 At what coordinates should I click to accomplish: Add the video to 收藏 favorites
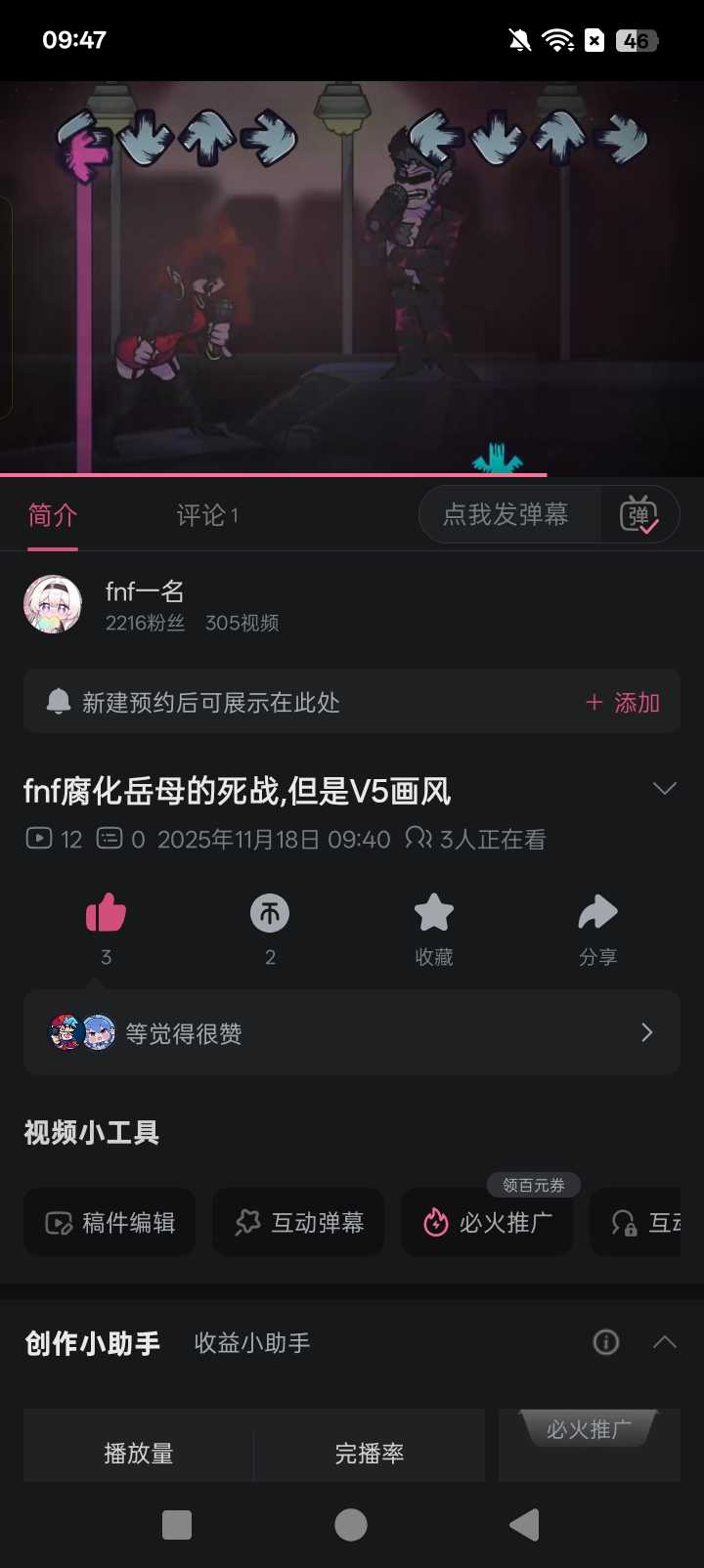(x=434, y=915)
